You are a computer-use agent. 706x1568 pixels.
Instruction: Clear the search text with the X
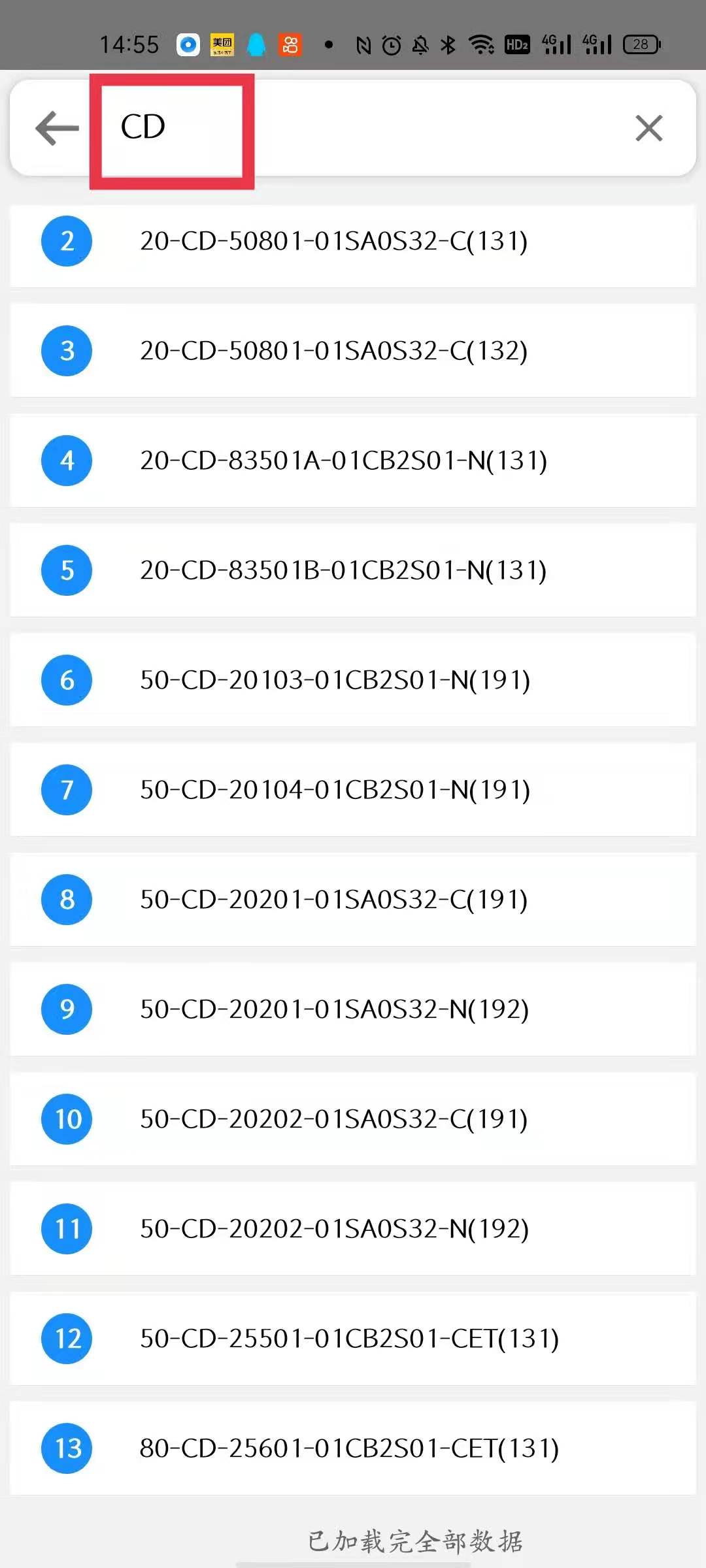tap(648, 128)
